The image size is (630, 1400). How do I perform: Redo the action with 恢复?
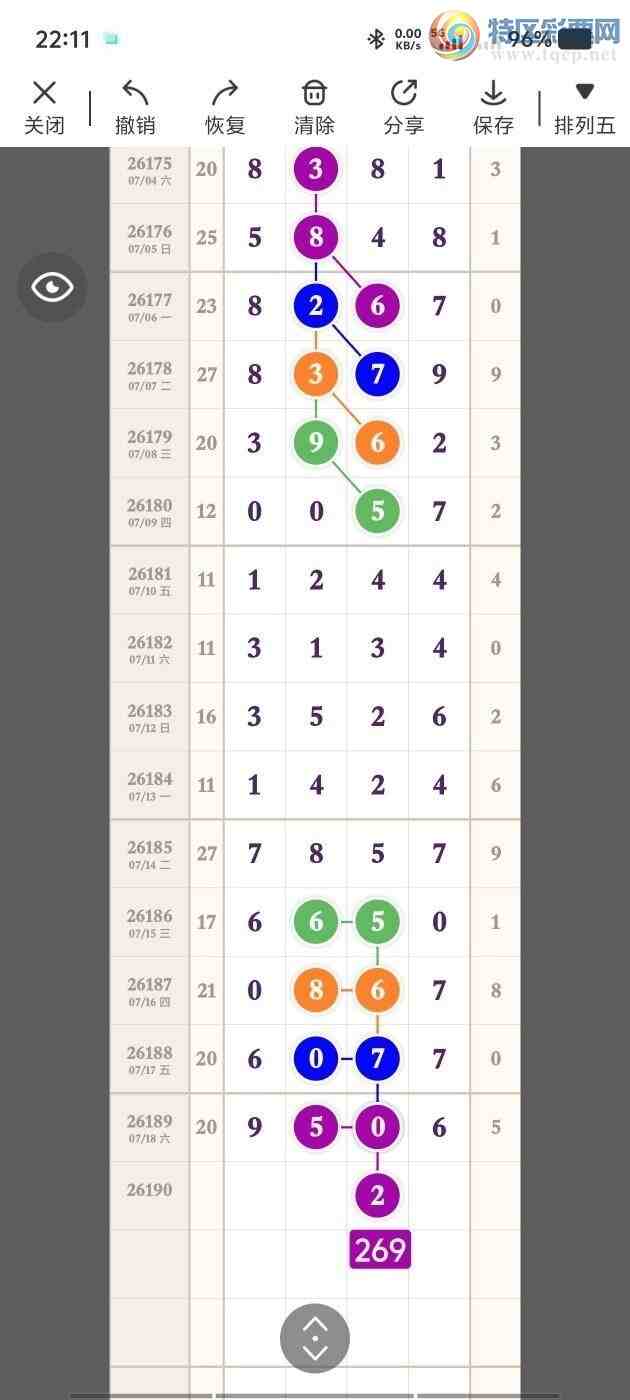(x=225, y=108)
